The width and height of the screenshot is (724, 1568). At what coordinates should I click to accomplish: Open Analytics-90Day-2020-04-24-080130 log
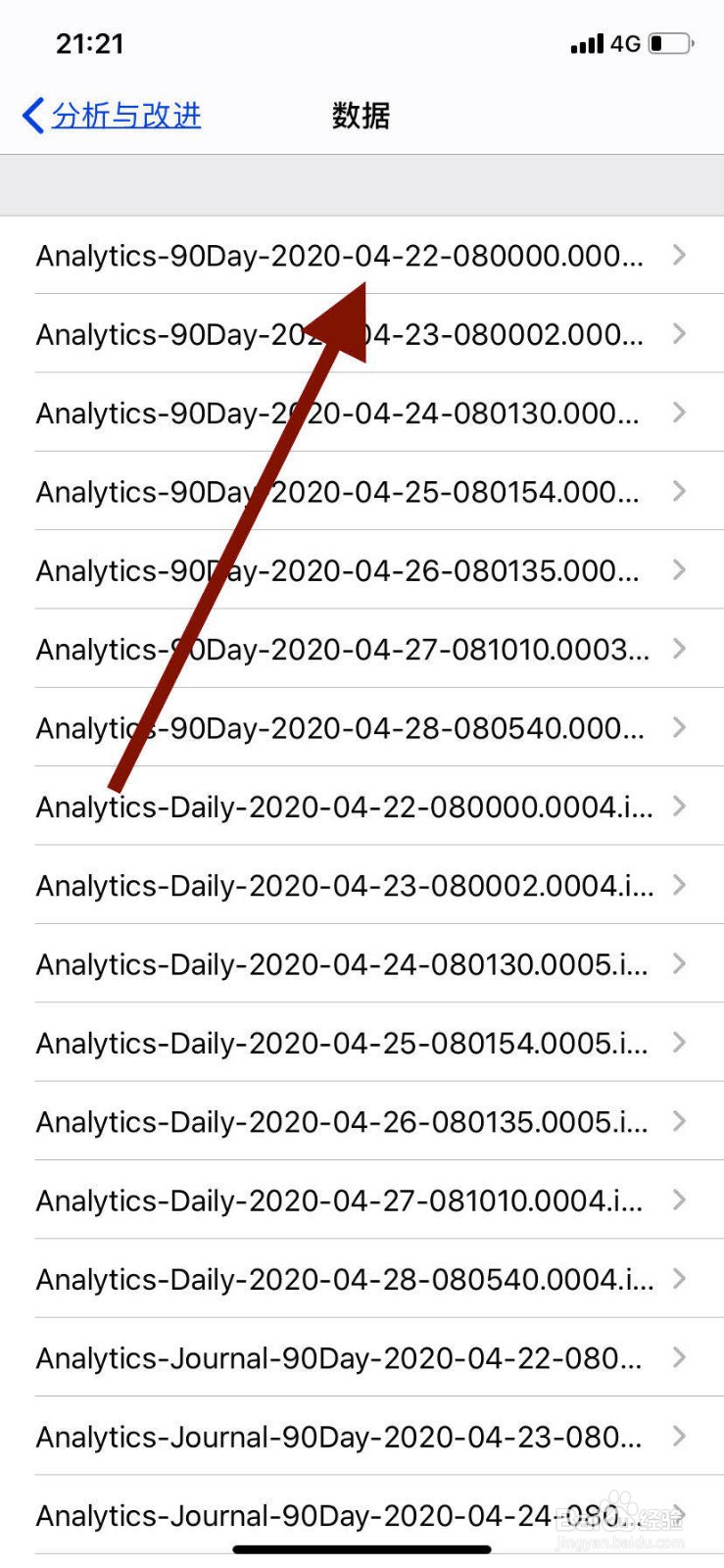pos(362,413)
